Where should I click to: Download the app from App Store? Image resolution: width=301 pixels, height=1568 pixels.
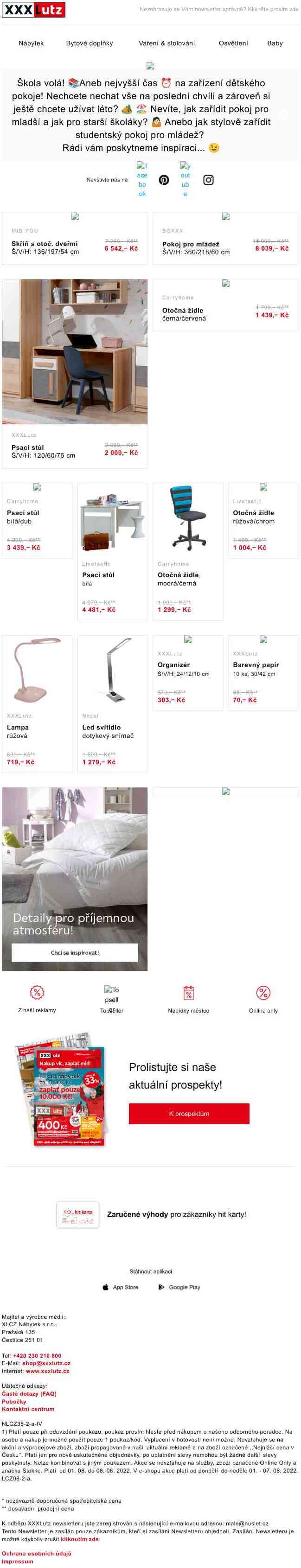(121, 1287)
